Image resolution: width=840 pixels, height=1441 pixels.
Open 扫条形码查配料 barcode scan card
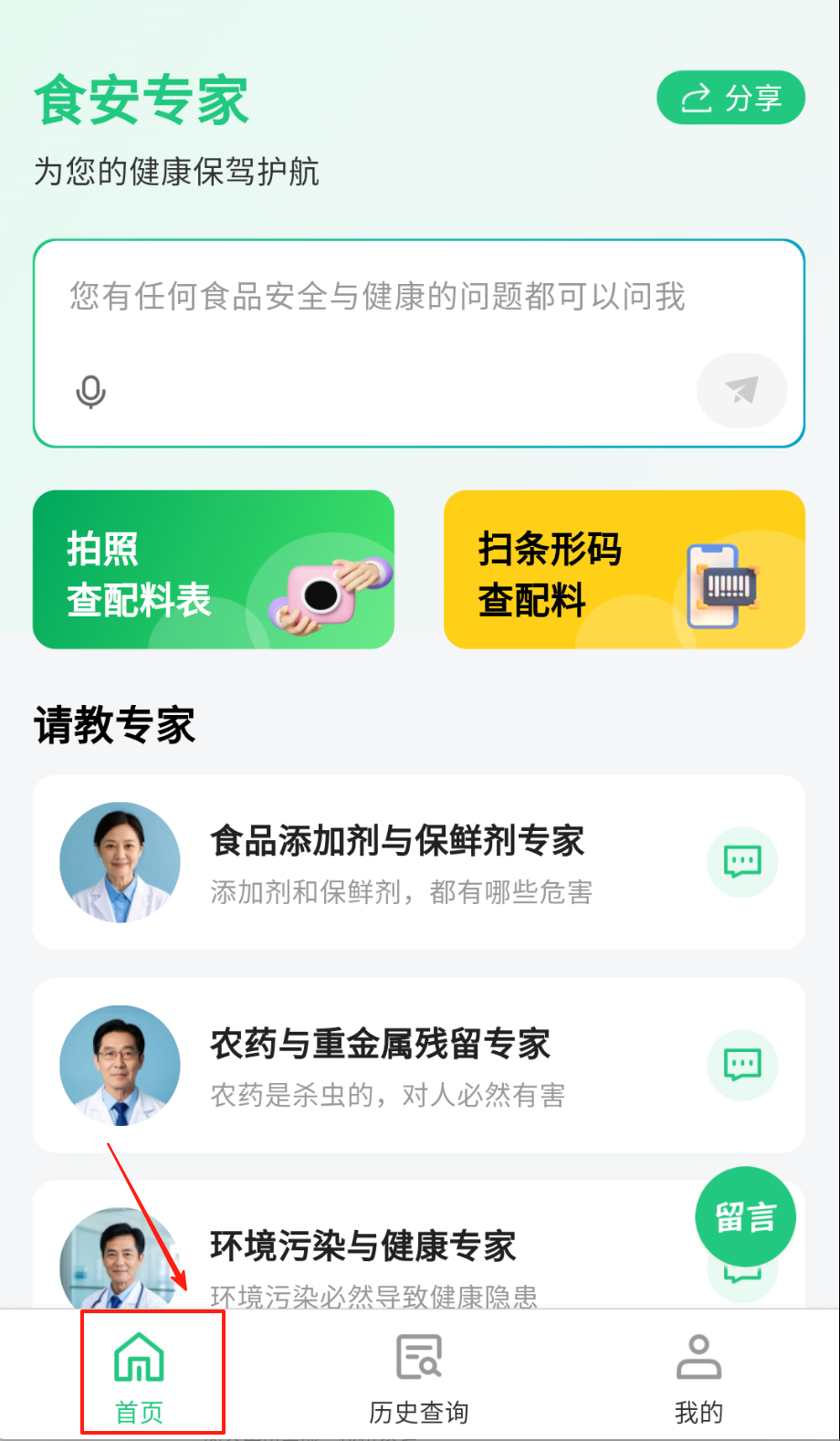[625, 570]
